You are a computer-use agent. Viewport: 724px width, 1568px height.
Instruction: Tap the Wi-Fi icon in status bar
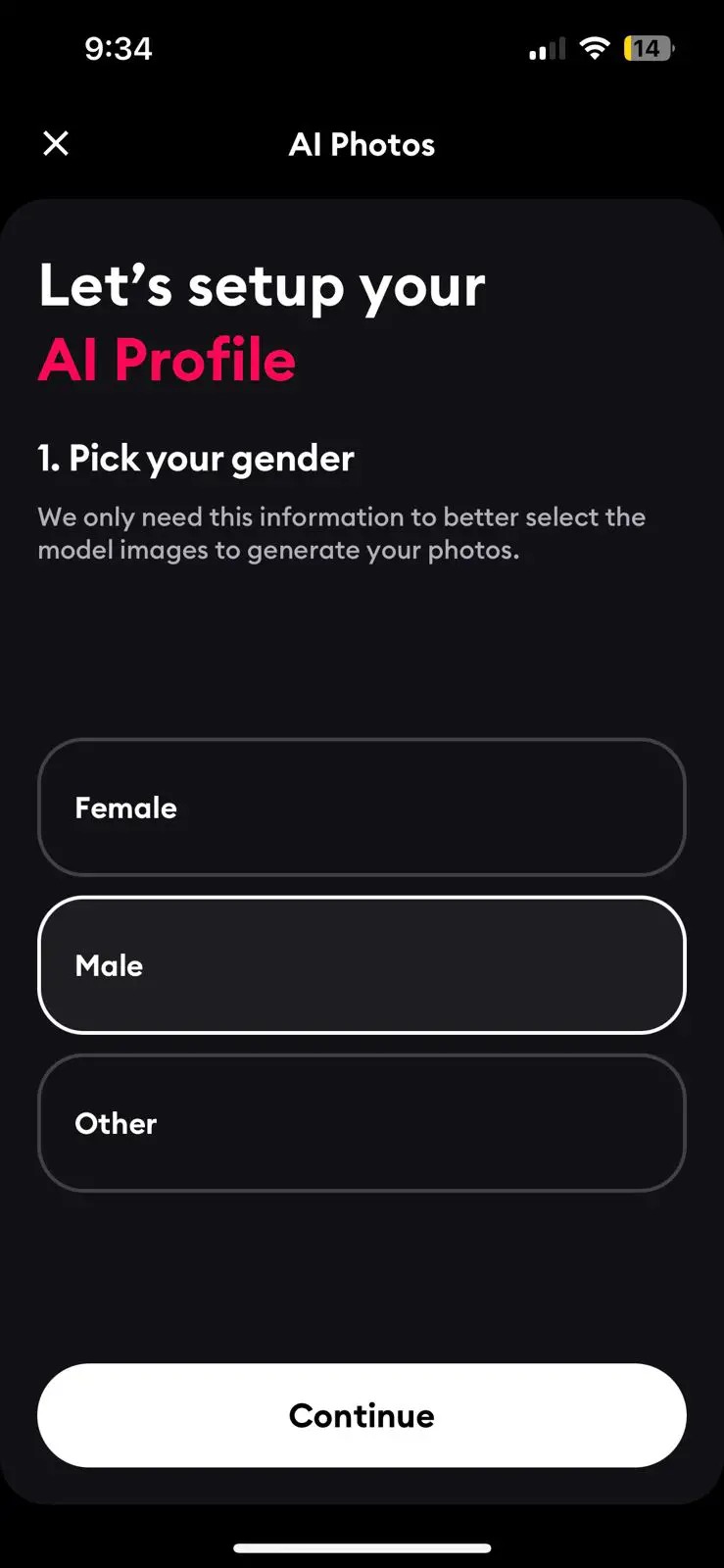597,47
